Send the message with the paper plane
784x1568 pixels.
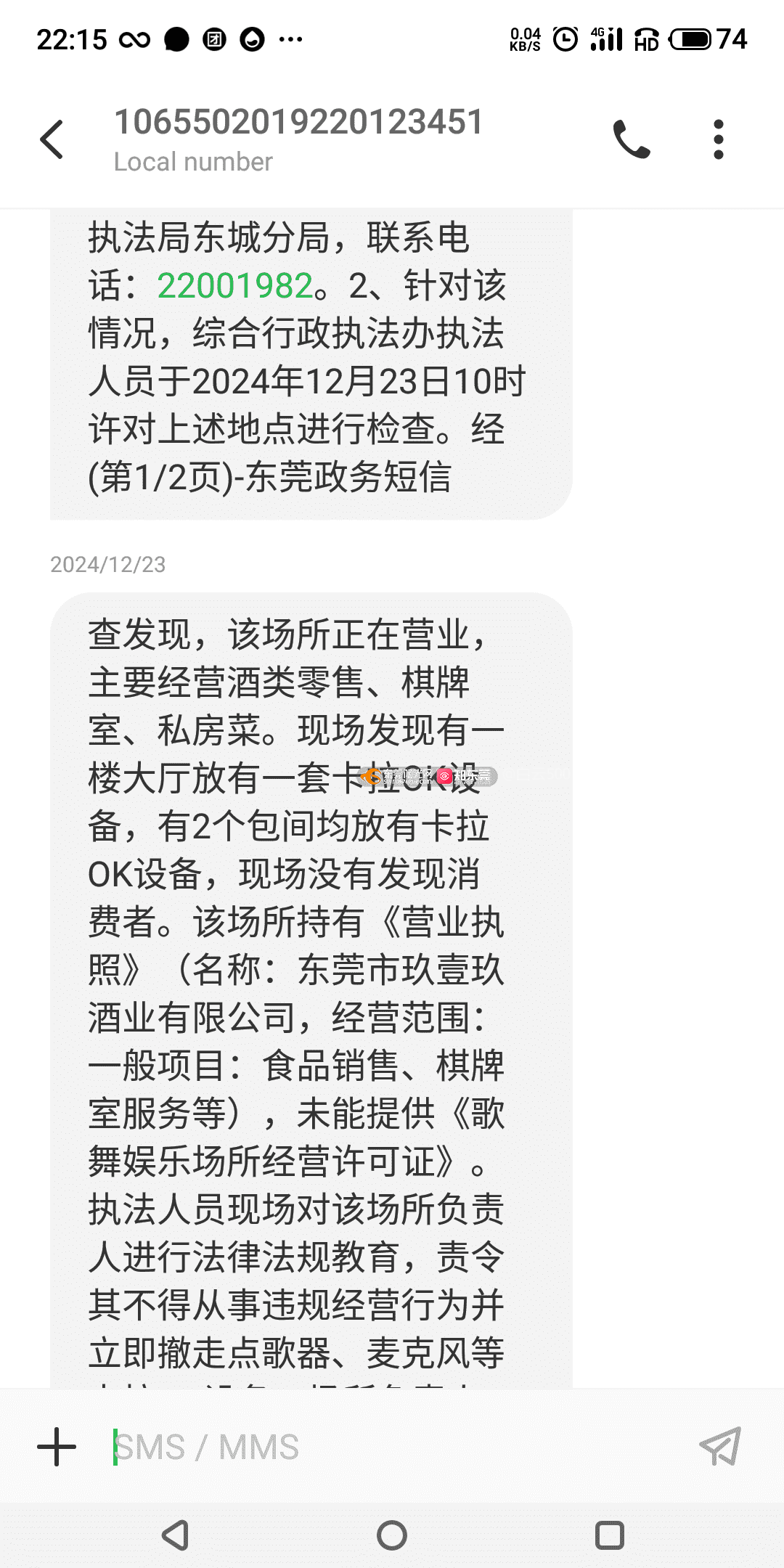click(x=720, y=1447)
